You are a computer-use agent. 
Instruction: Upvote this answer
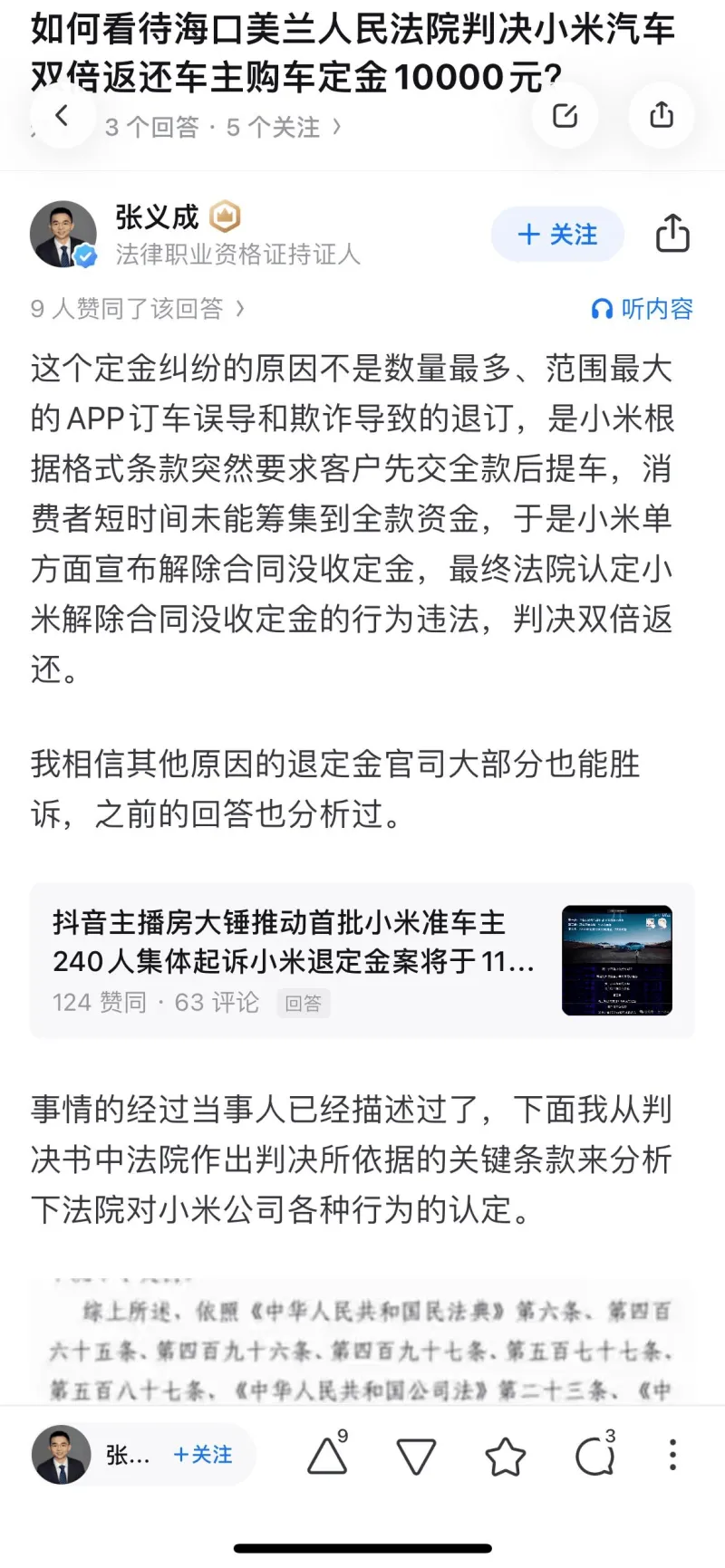point(328,1455)
